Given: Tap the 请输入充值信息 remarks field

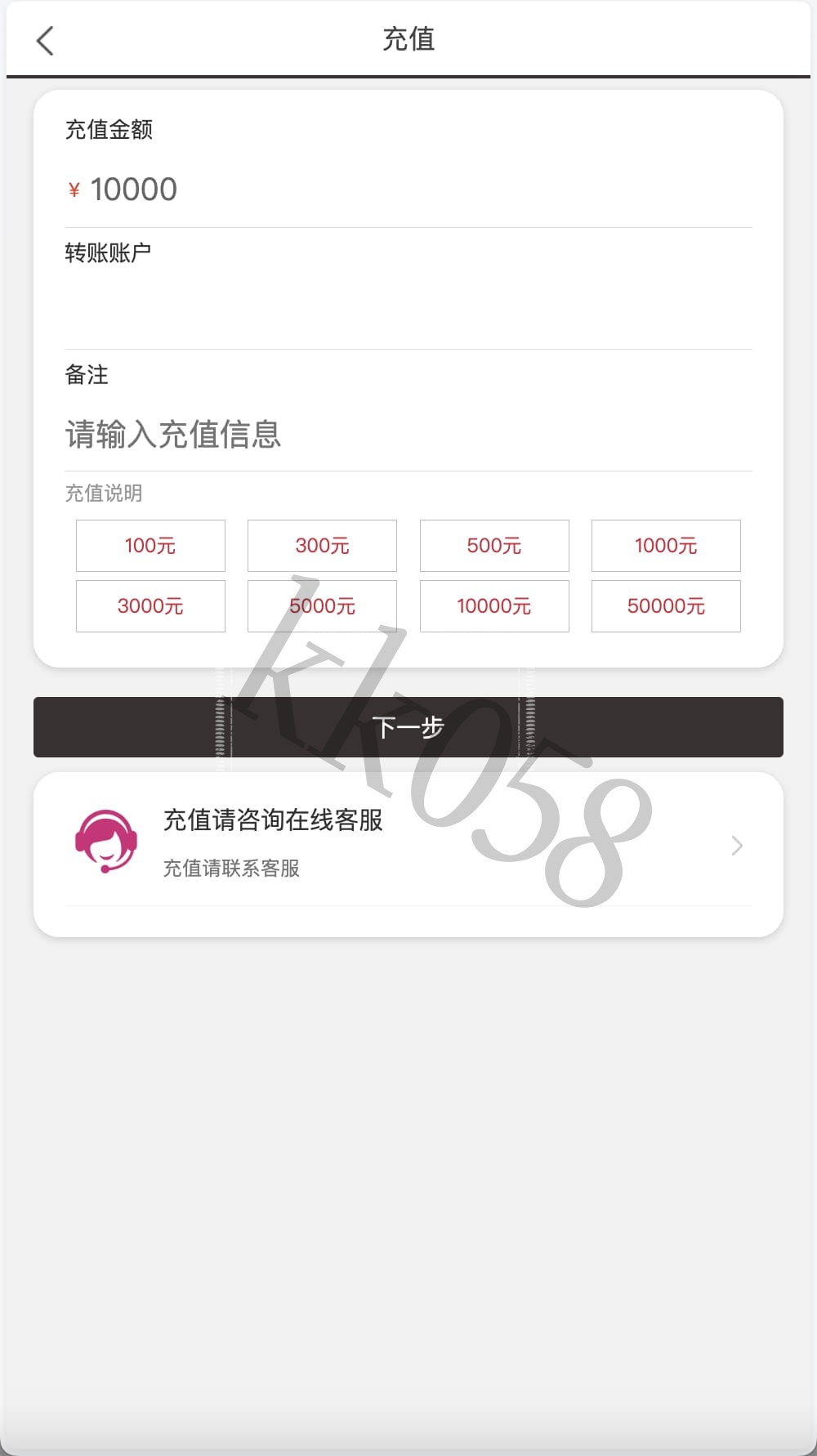Looking at the screenshot, I should point(408,434).
